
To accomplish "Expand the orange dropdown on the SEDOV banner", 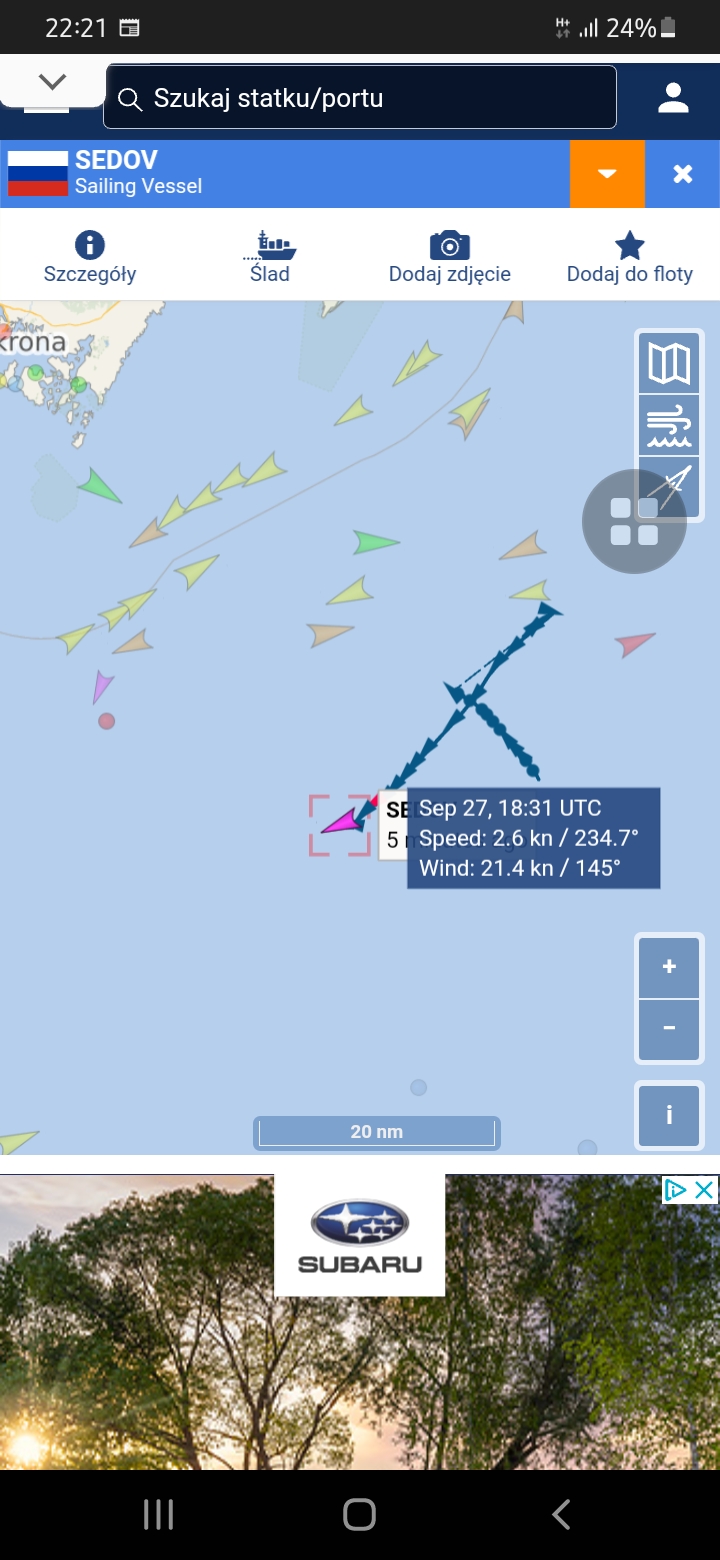I will click(x=607, y=174).
